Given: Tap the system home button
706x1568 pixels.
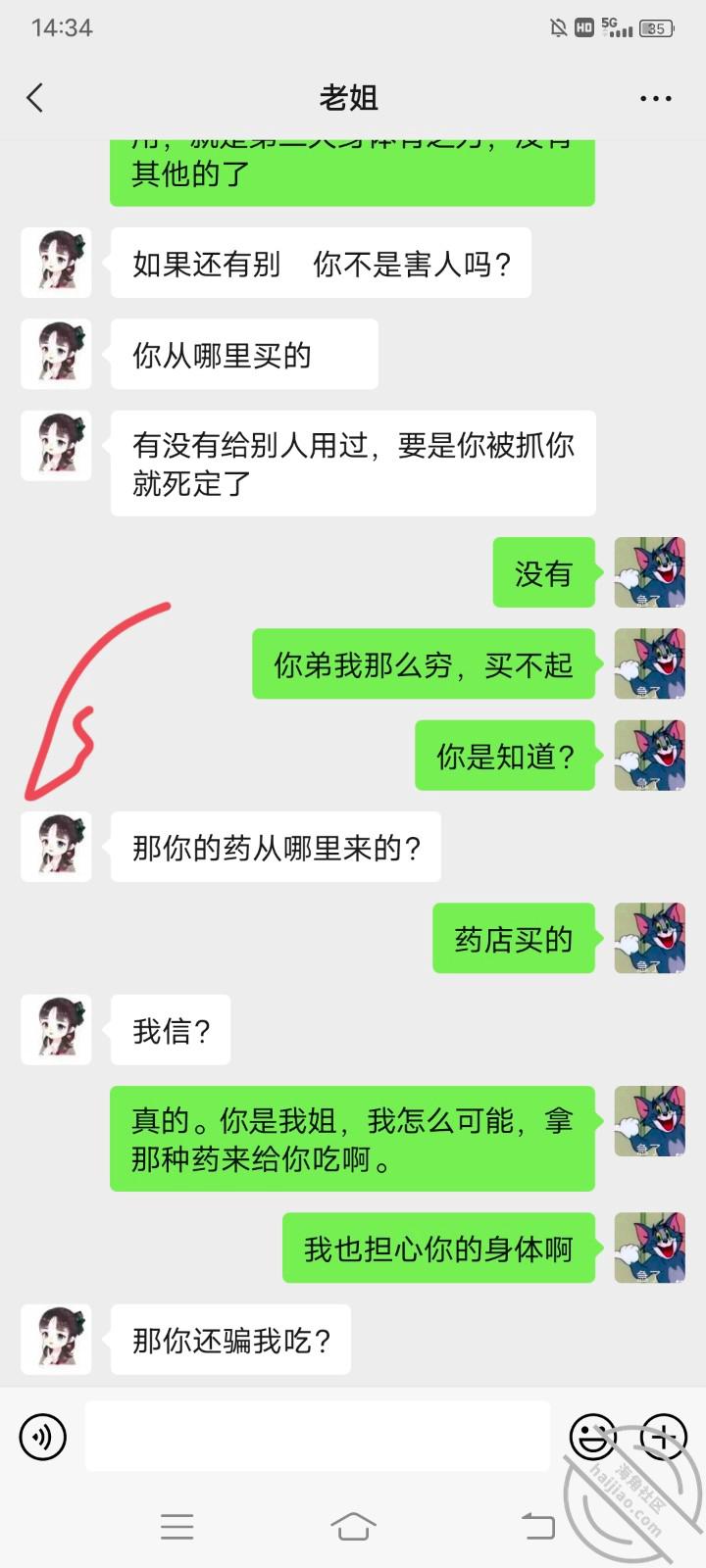Looking at the screenshot, I should tap(353, 1526).
